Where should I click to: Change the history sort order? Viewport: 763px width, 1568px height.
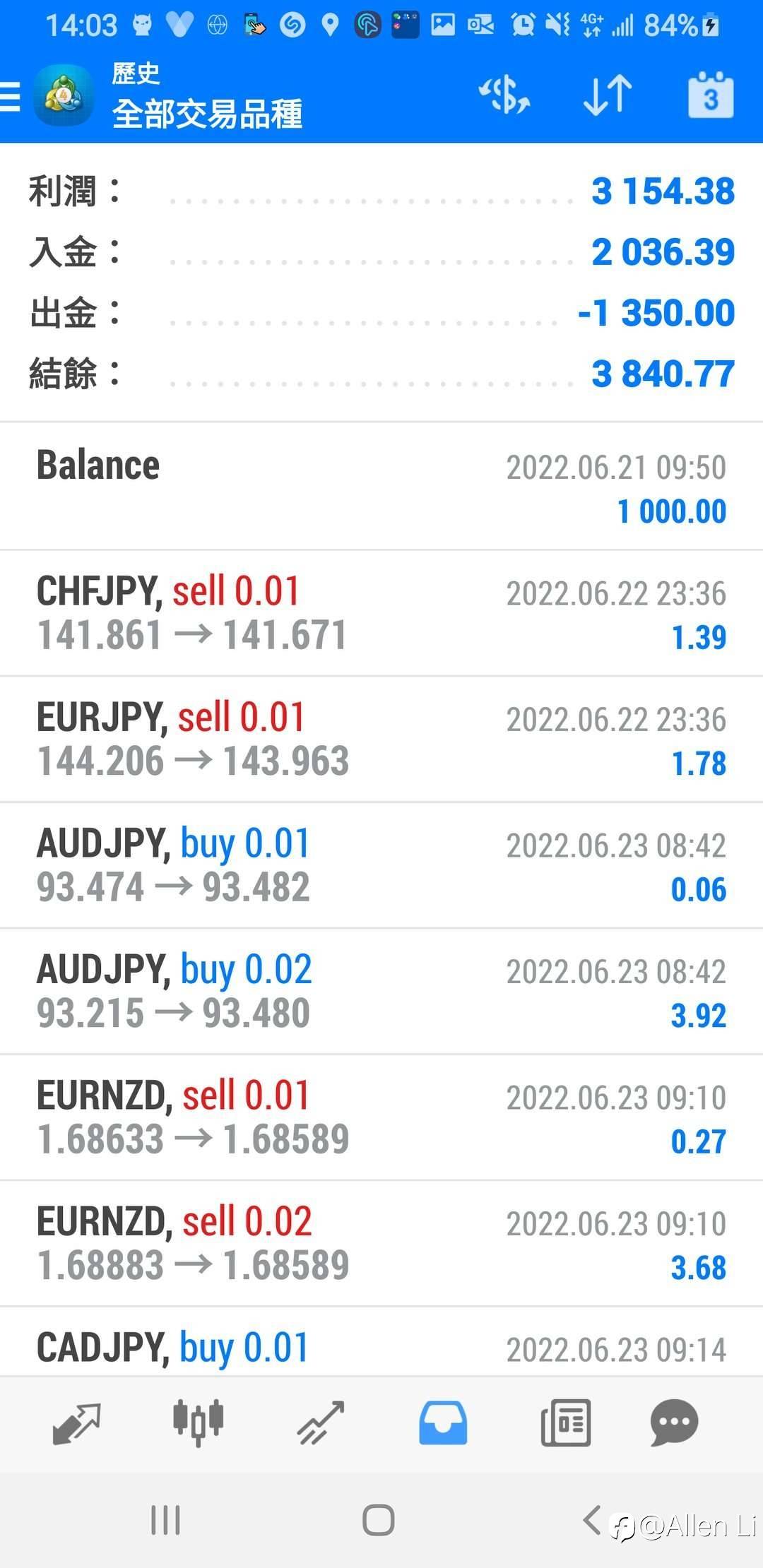(x=608, y=95)
